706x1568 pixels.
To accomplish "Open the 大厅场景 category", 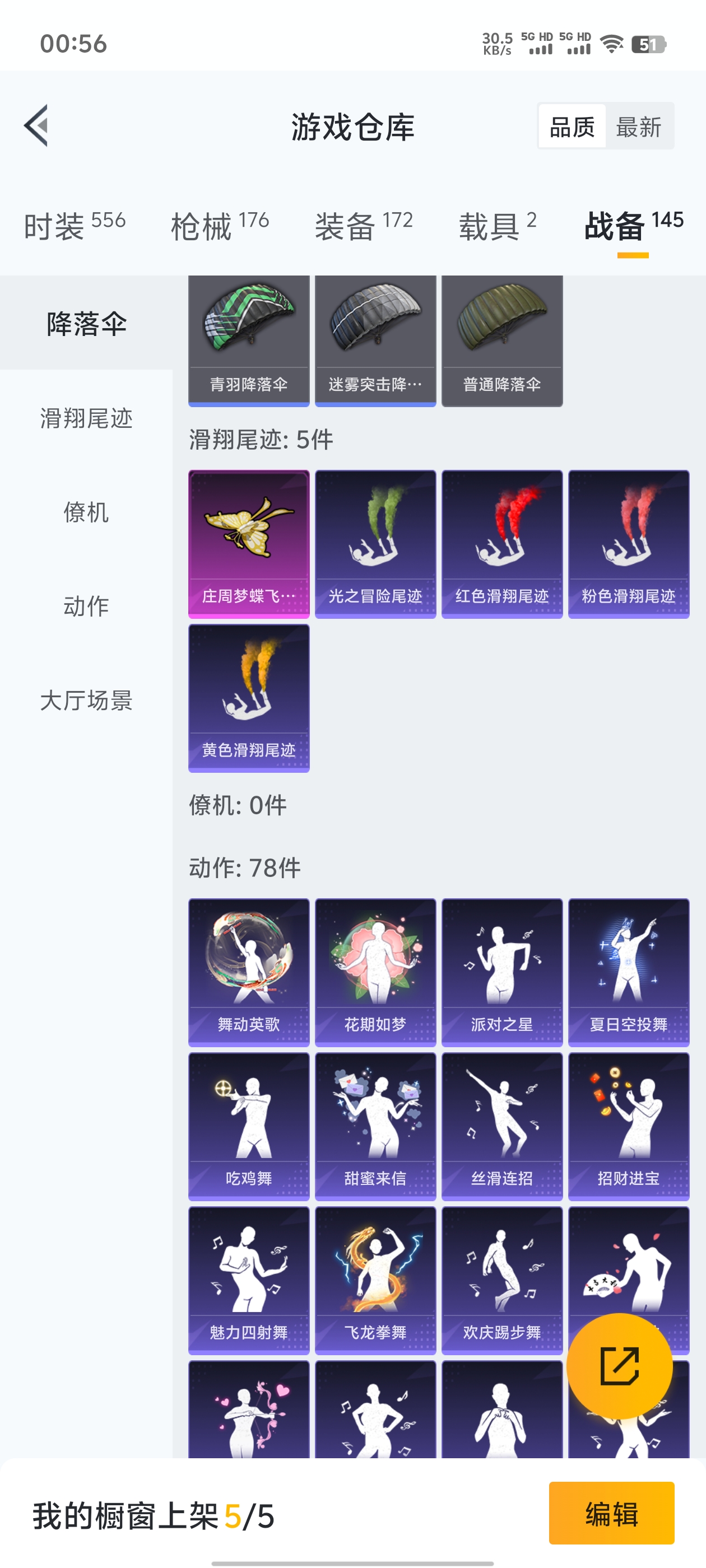I will 86,700.
